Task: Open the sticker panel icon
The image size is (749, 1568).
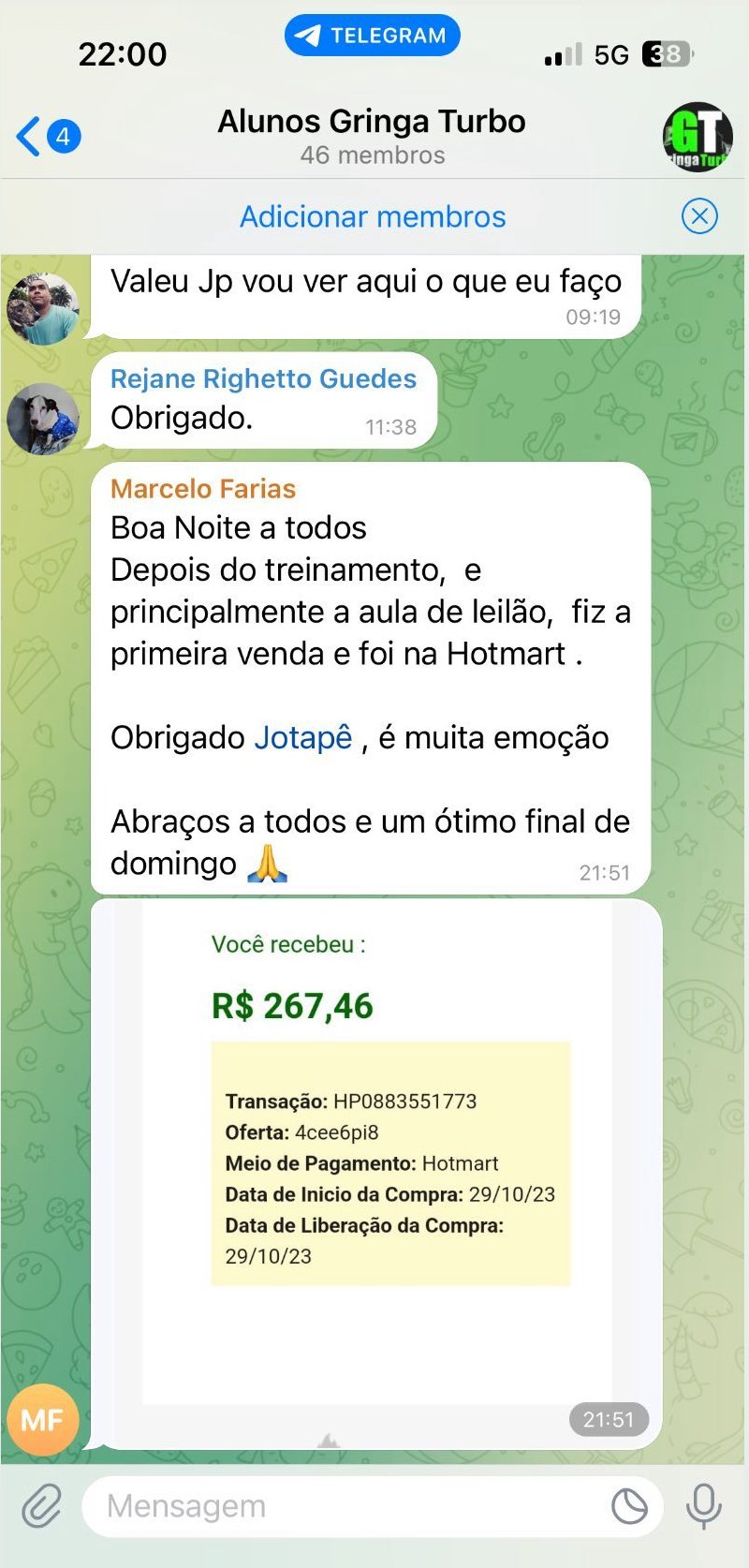Action: click(x=629, y=1506)
